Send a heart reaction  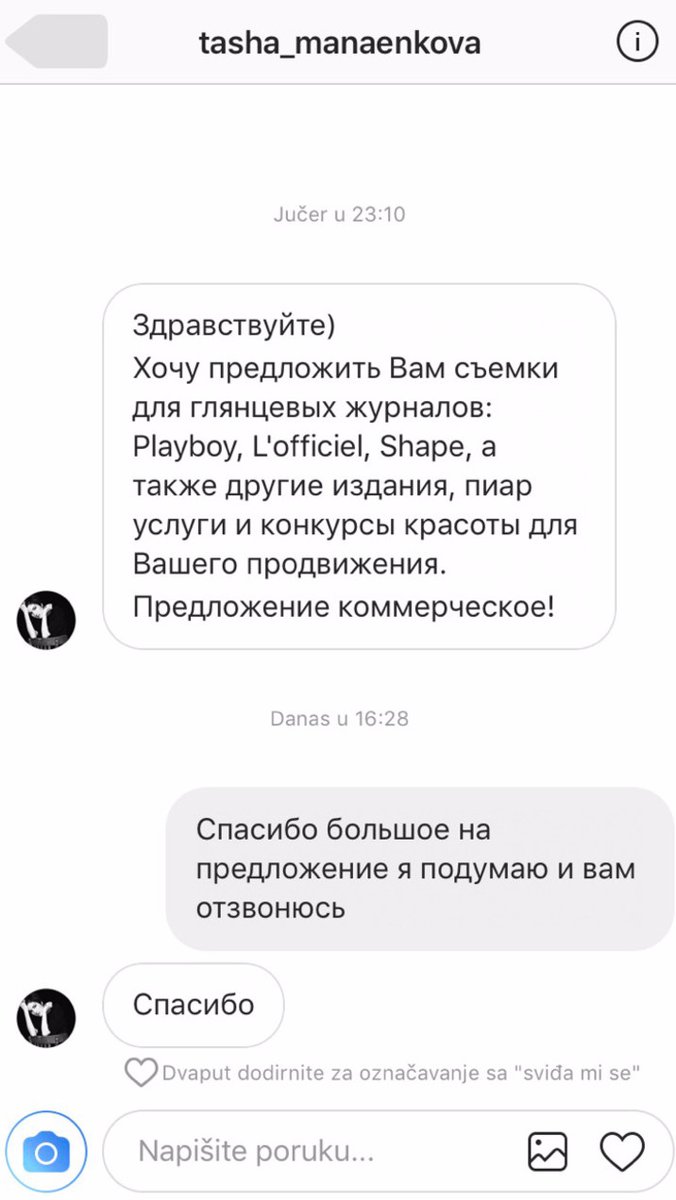point(622,1152)
